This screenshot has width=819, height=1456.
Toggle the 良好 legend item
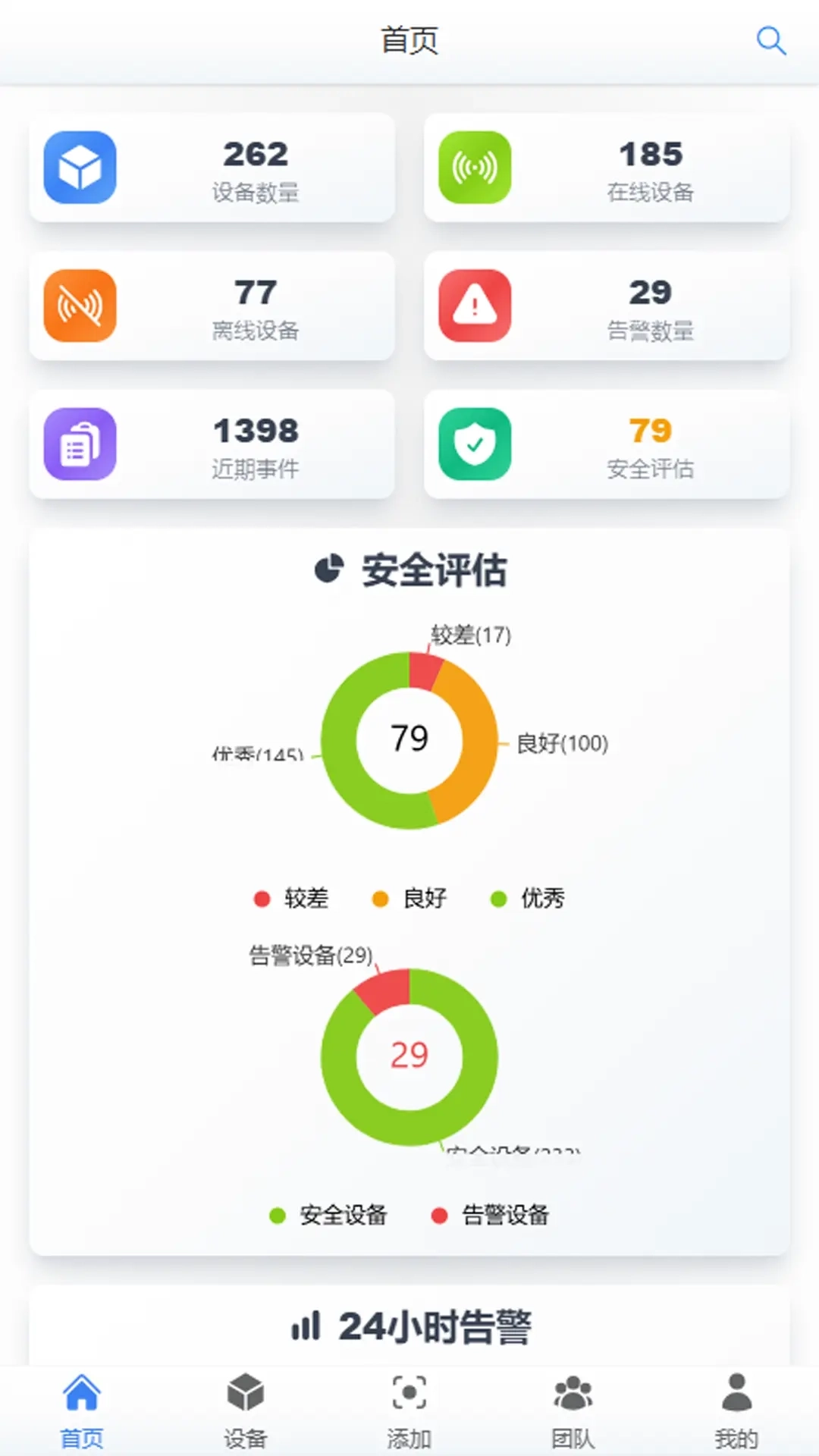click(x=411, y=898)
